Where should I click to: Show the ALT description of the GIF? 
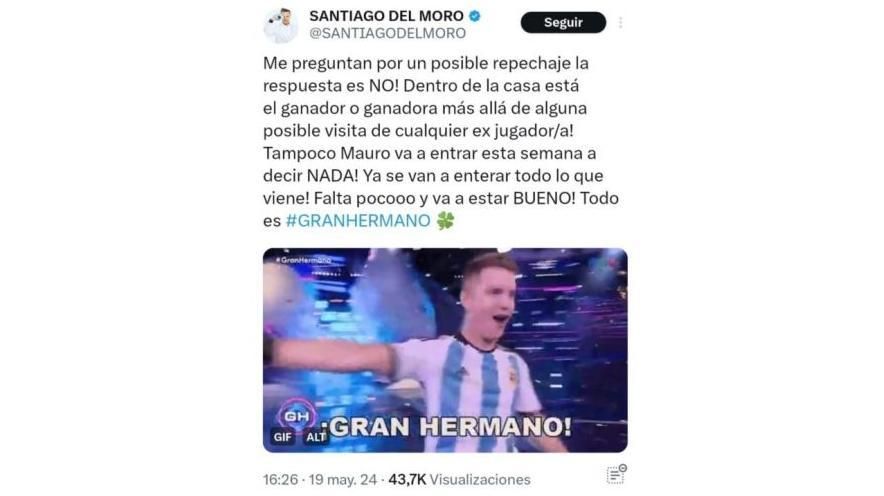(x=317, y=437)
